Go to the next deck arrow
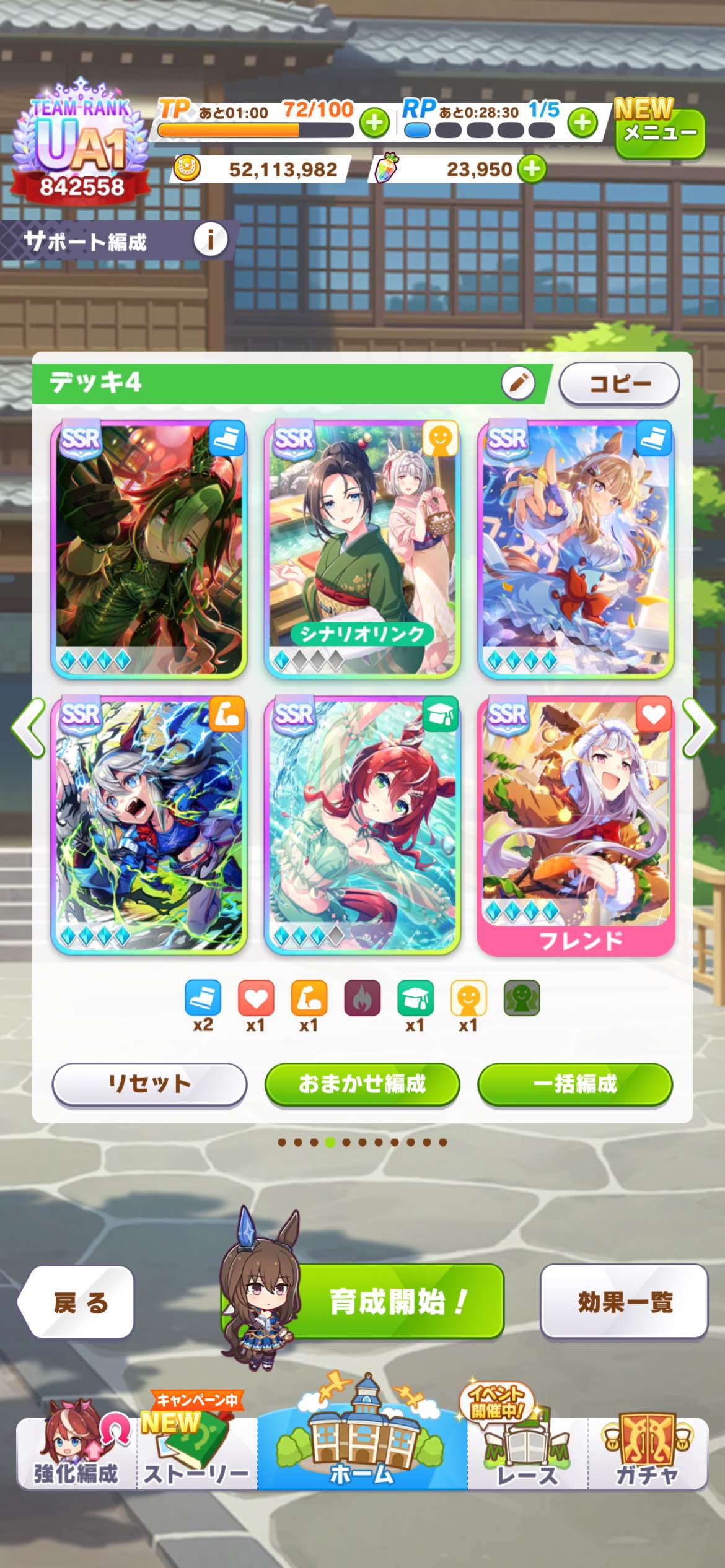Viewport: 725px width, 1568px height. [x=698, y=728]
